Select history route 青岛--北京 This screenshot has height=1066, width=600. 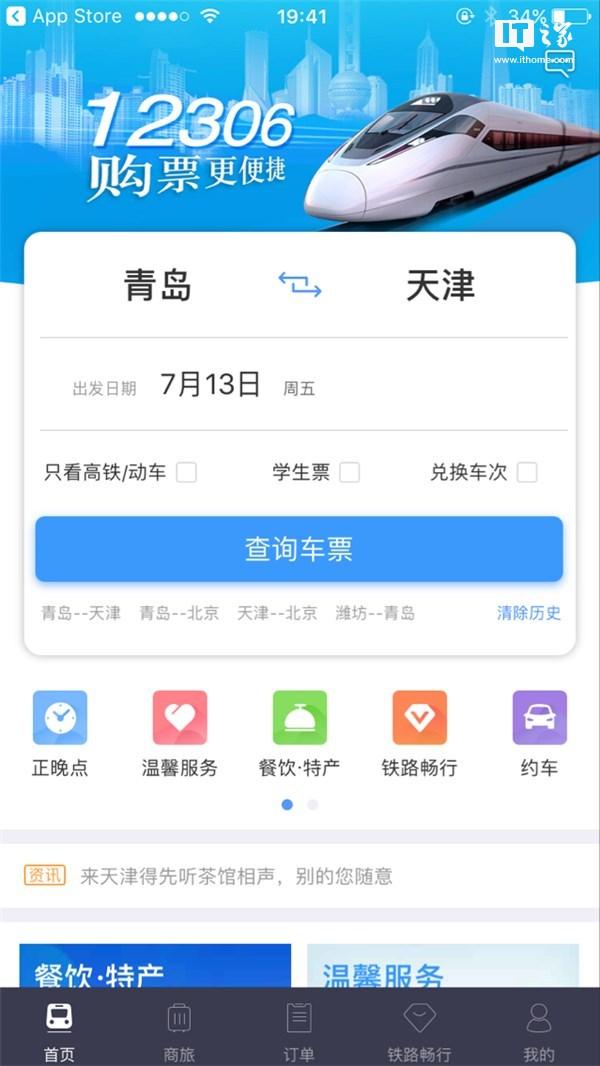pyautogui.click(x=179, y=613)
